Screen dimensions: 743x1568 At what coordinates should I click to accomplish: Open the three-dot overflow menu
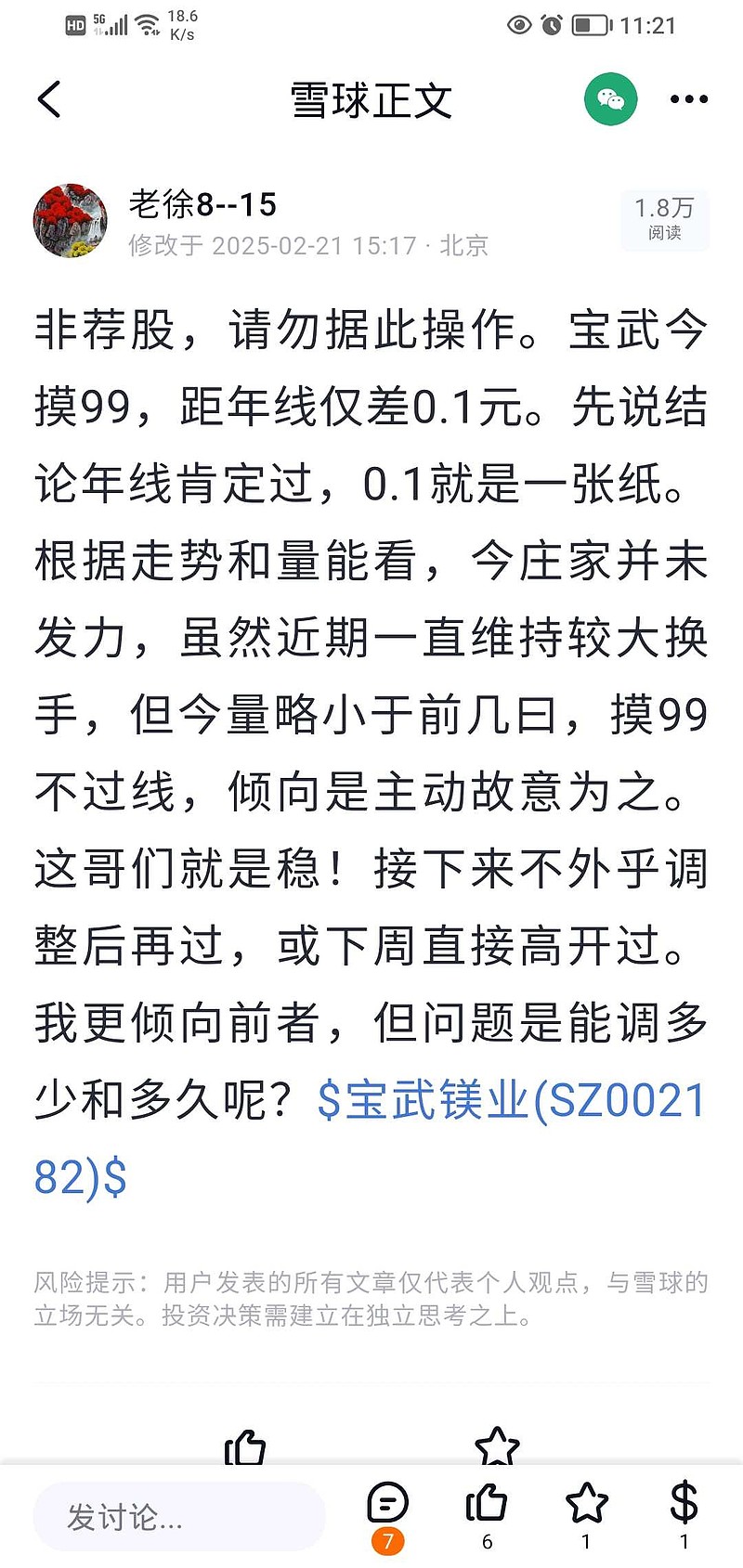click(689, 99)
